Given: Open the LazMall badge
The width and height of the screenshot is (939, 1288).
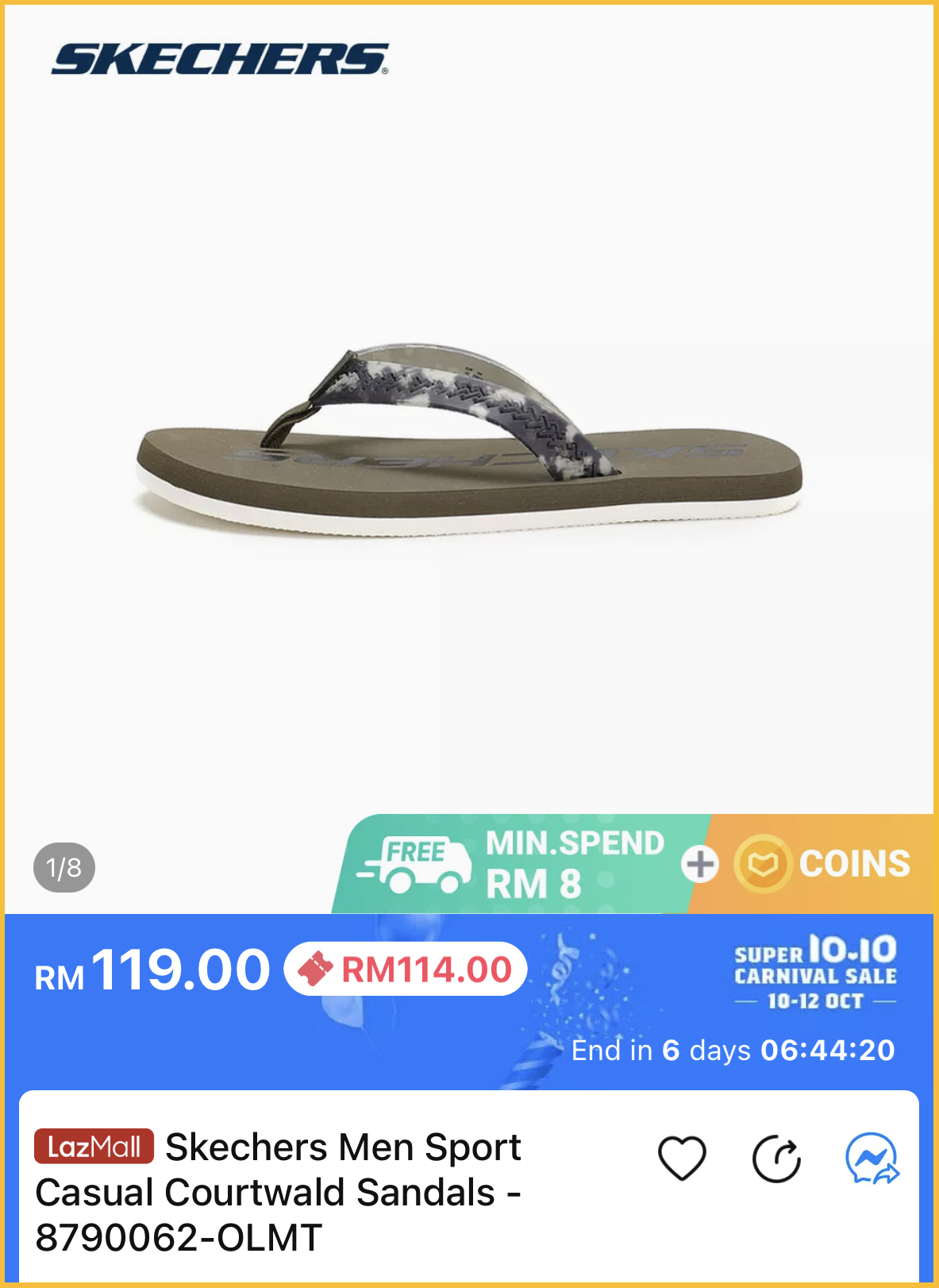Looking at the screenshot, I should click(x=94, y=1147).
